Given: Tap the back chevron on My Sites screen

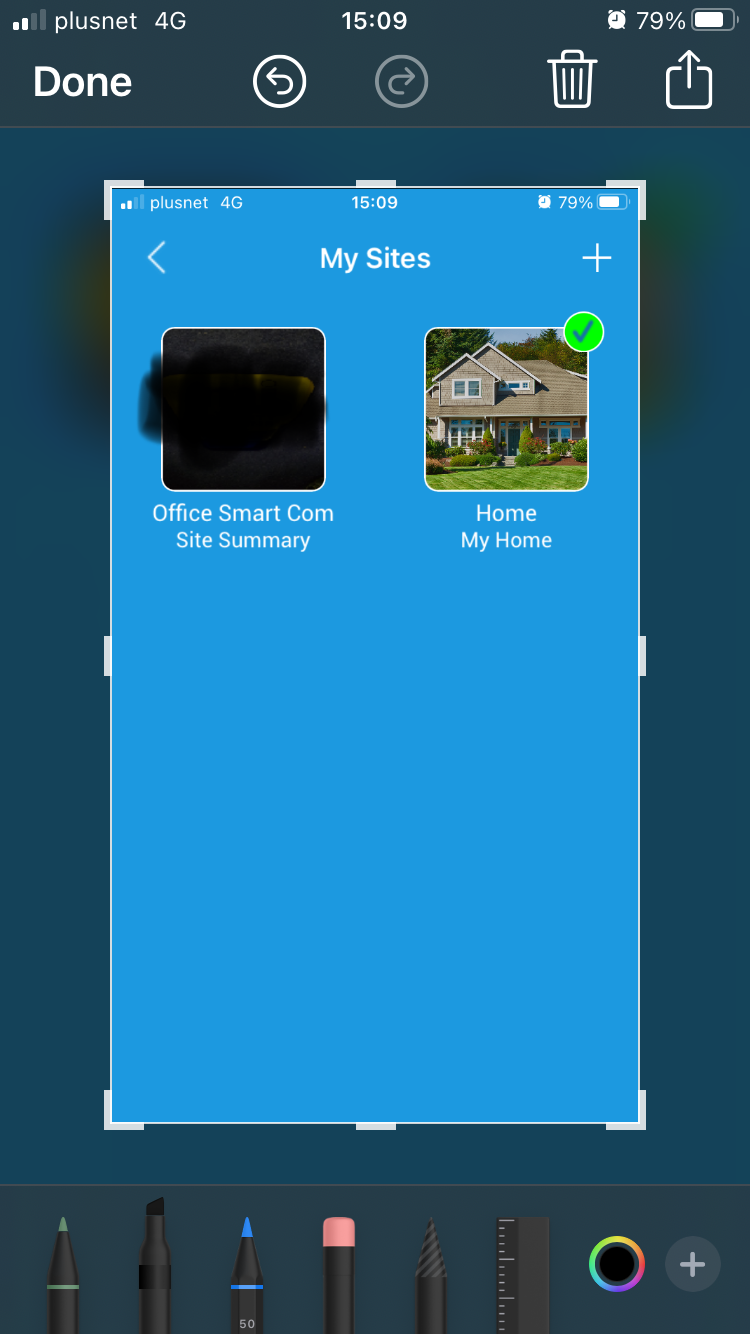Looking at the screenshot, I should click(156, 258).
